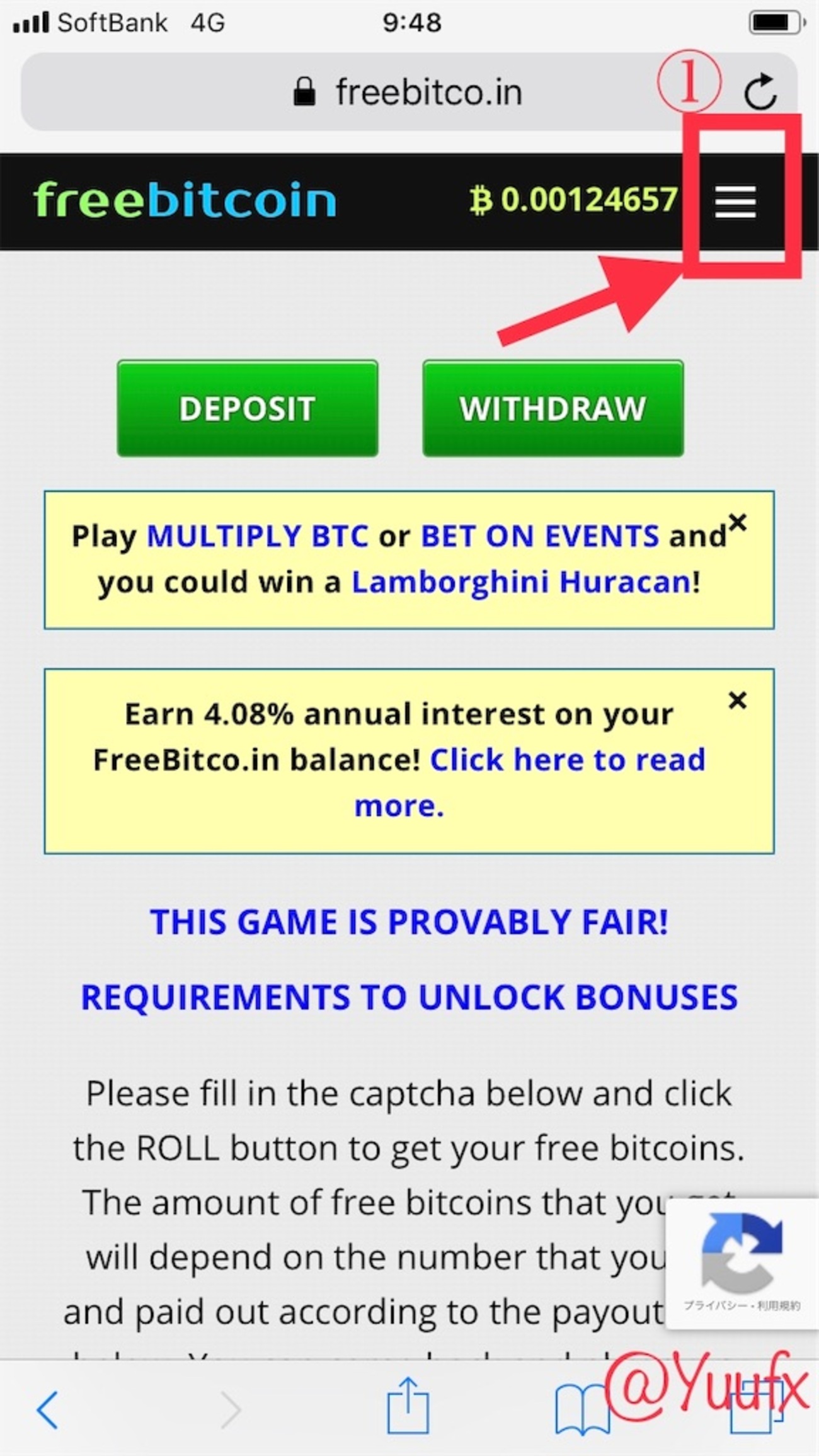Open REQUIREMENTS TO UNLOCK BONUSES link
Image resolution: width=819 pixels, height=1456 pixels.
pyautogui.click(x=409, y=997)
